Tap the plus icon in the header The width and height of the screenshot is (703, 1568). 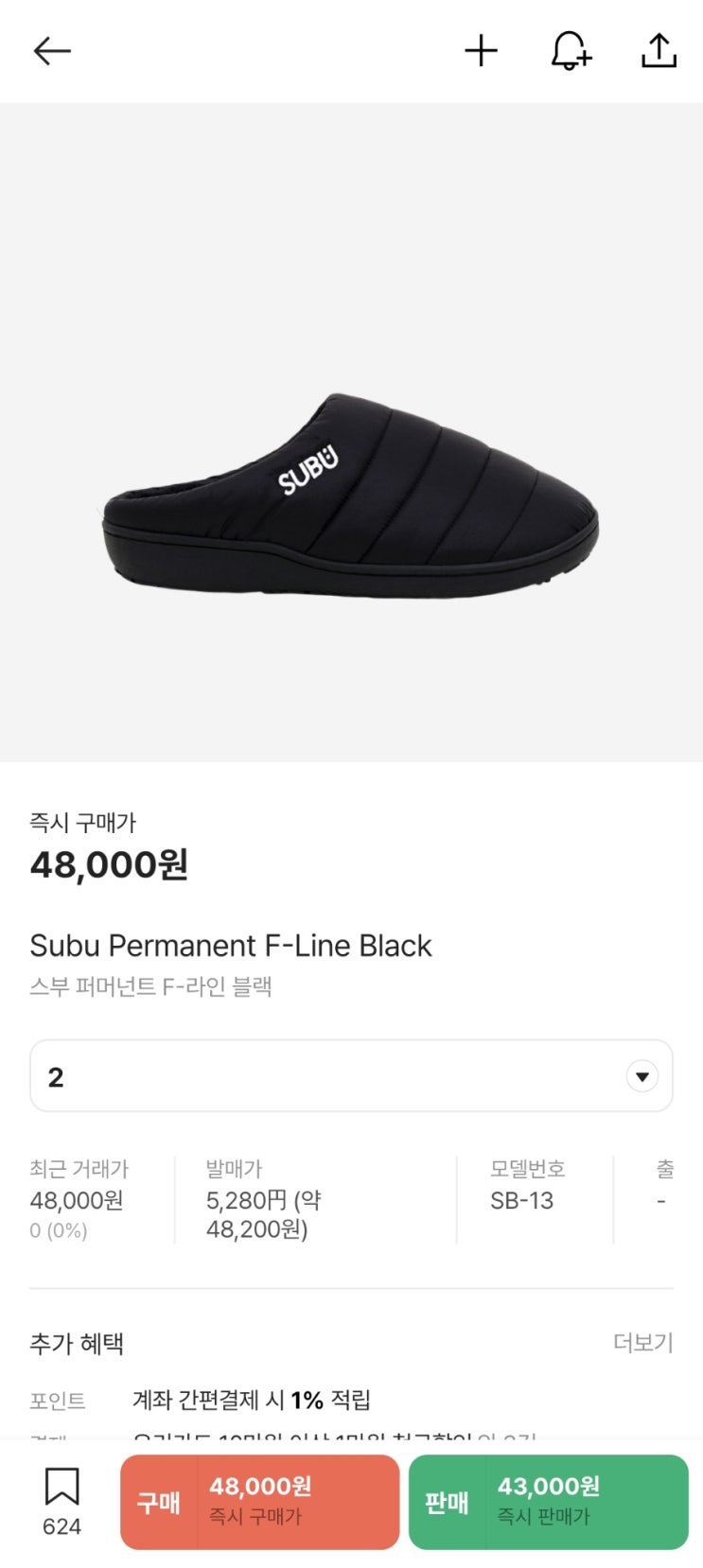click(x=481, y=51)
